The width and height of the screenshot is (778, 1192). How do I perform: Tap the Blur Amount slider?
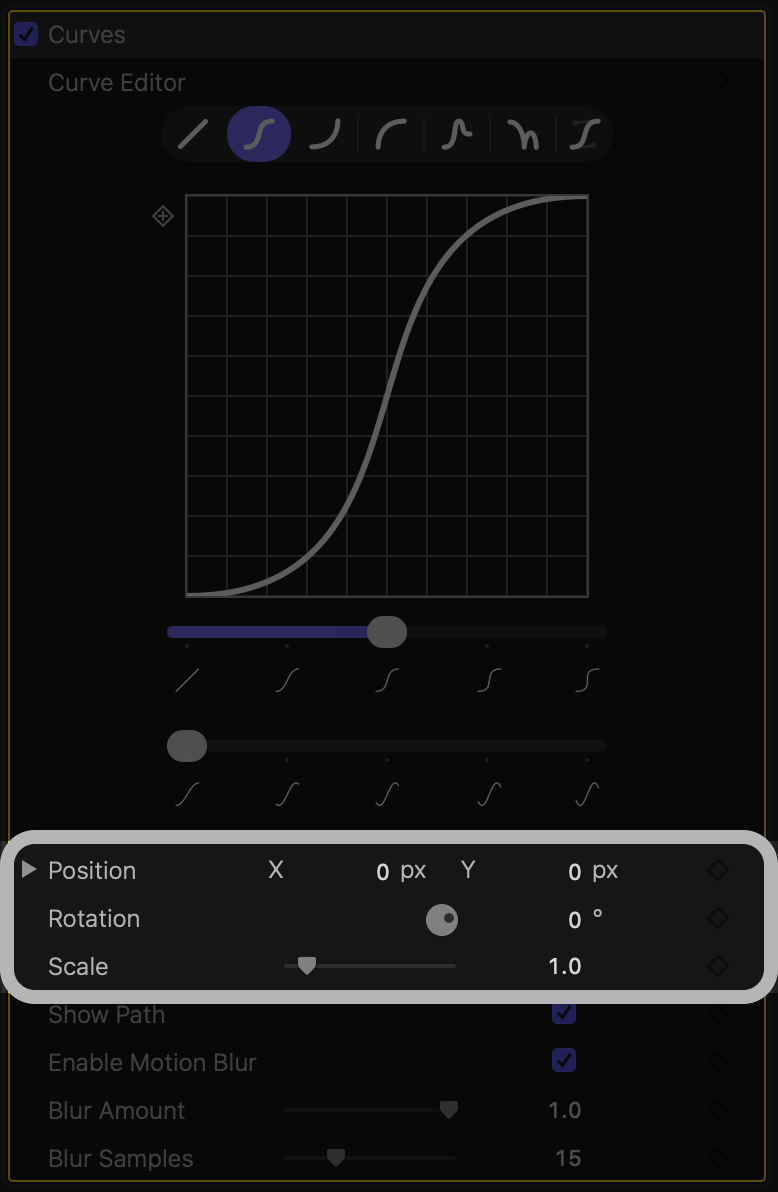pos(370,1110)
